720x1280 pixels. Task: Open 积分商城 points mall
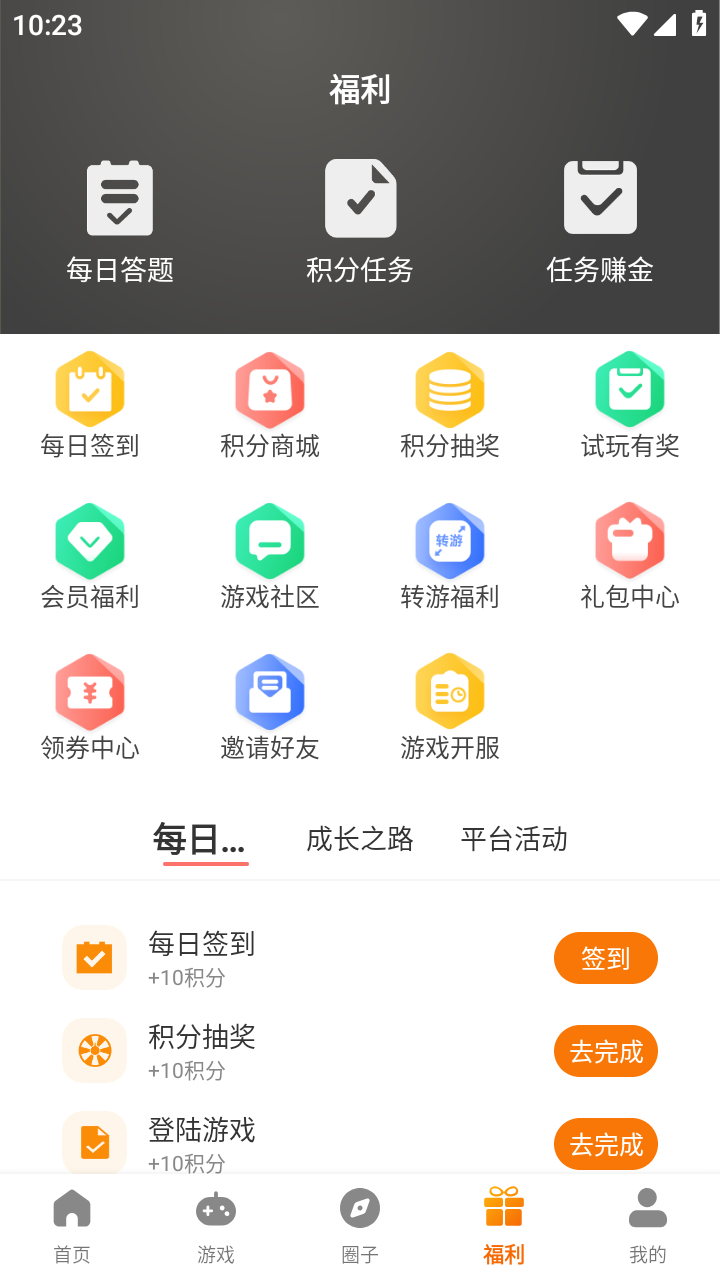(270, 405)
